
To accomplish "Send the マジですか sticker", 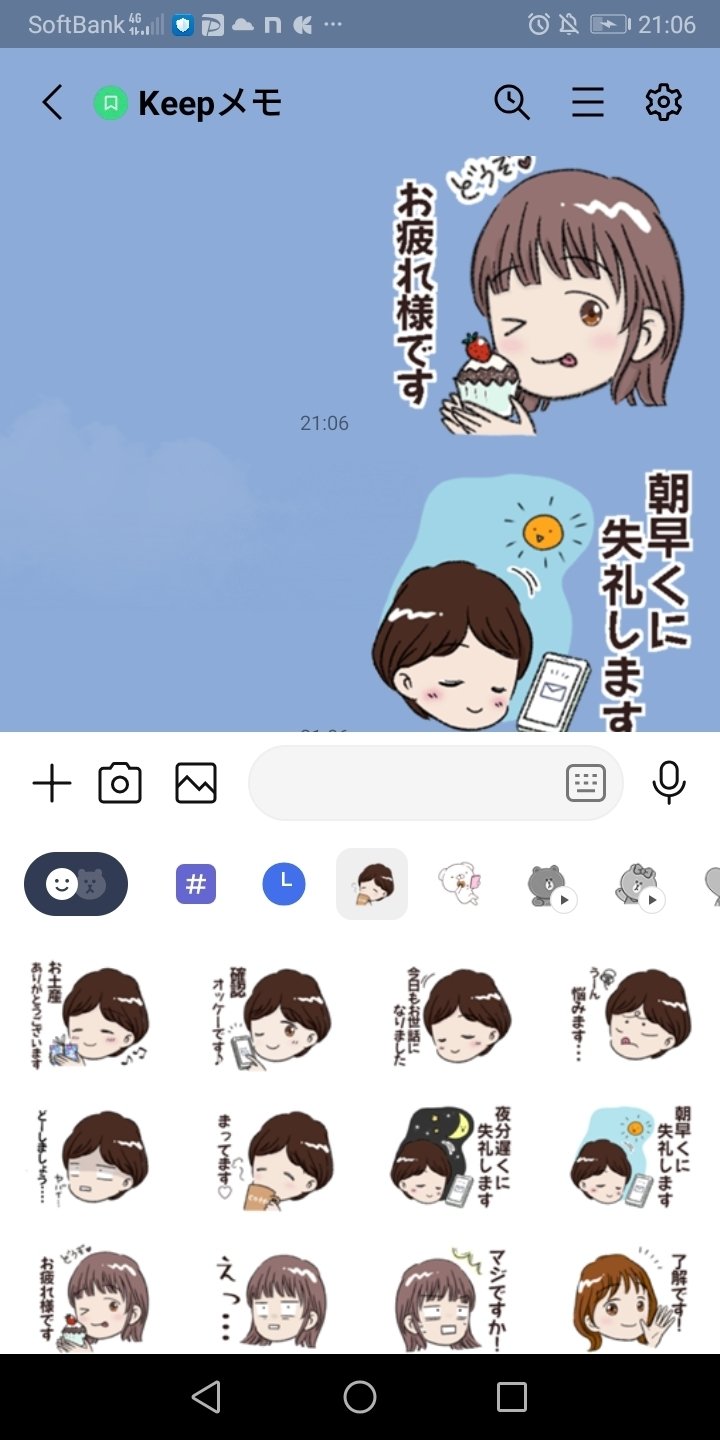I will pos(450,1296).
